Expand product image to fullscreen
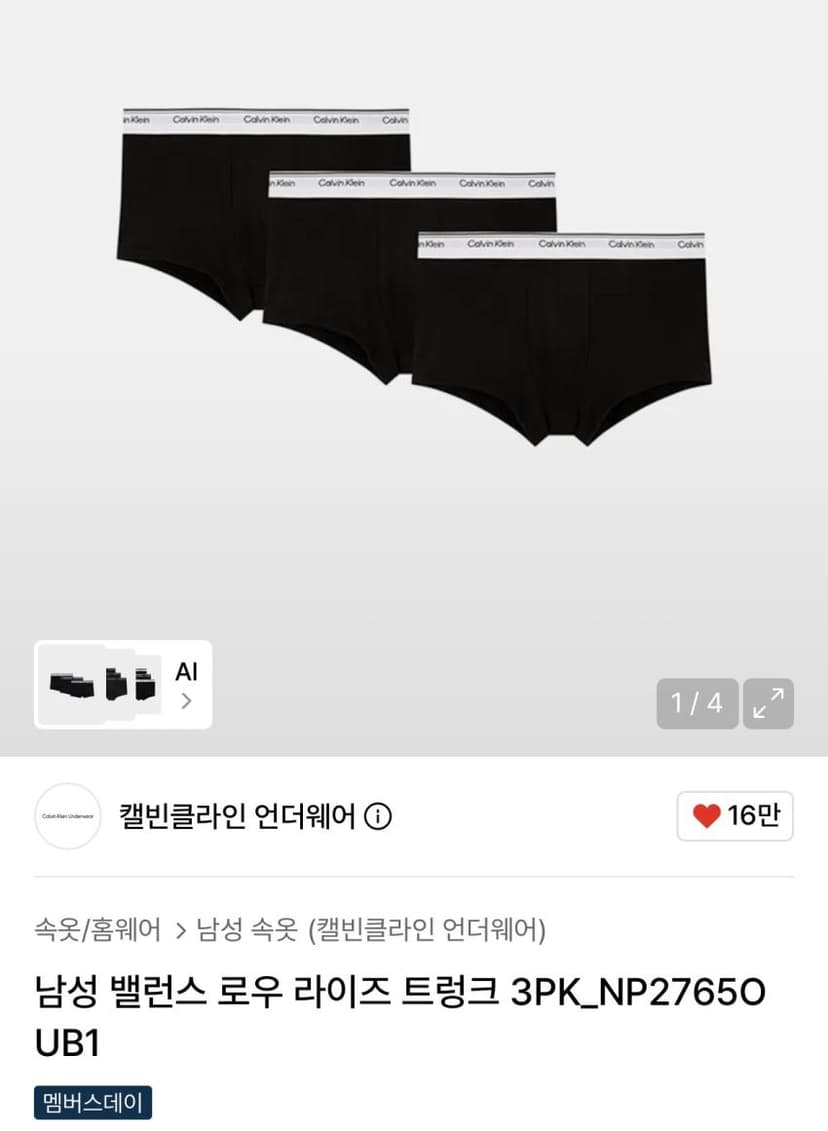 pyautogui.click(x=768, y=703)
